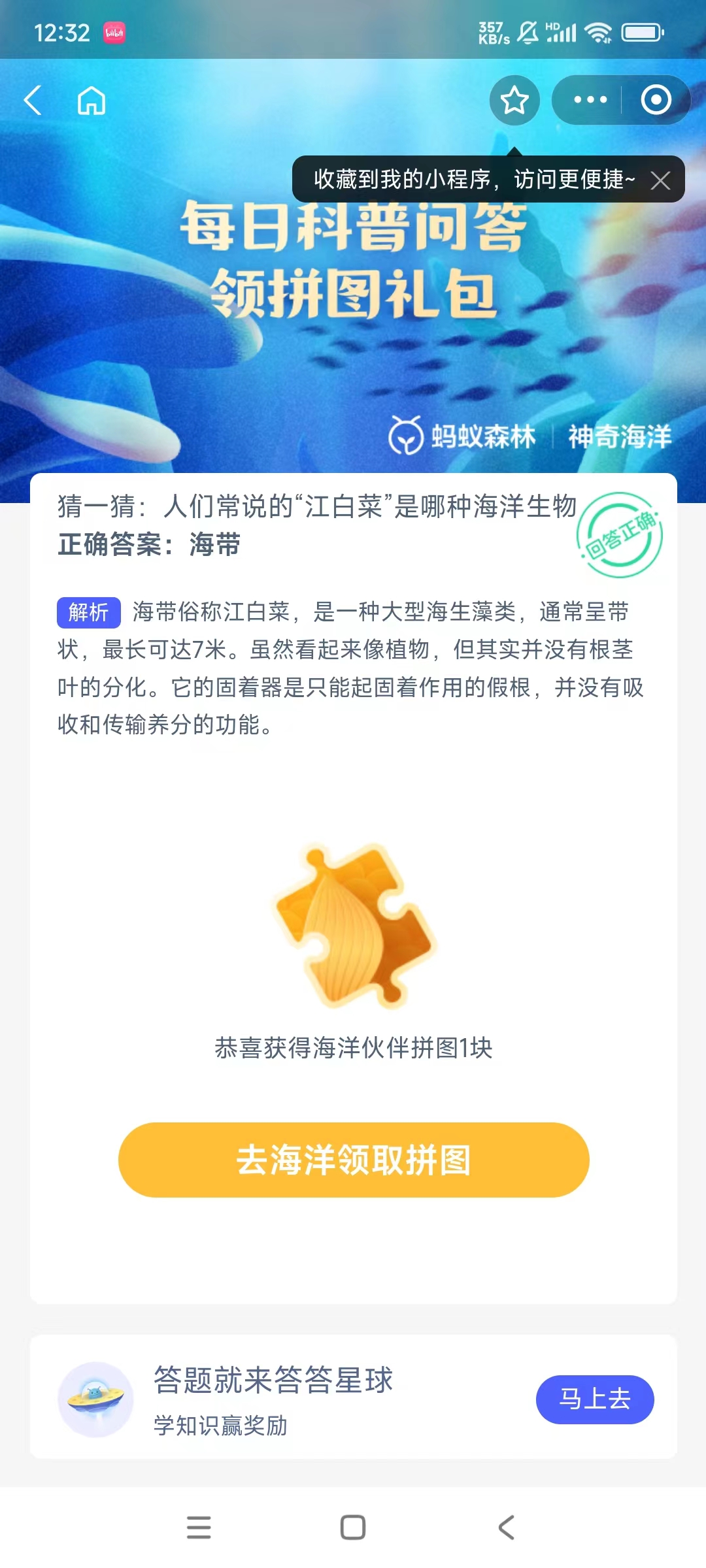
Task: Go back using the top-left arrow
Action: [x=33, y=101]
